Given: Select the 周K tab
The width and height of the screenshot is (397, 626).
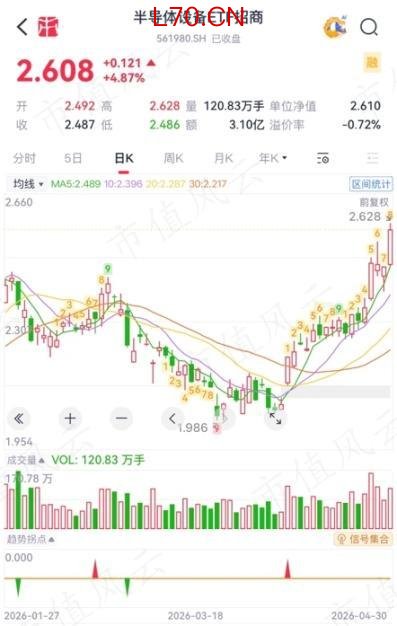Looking at the screenshot, I should pyautogui.click(x=173, y=158).
